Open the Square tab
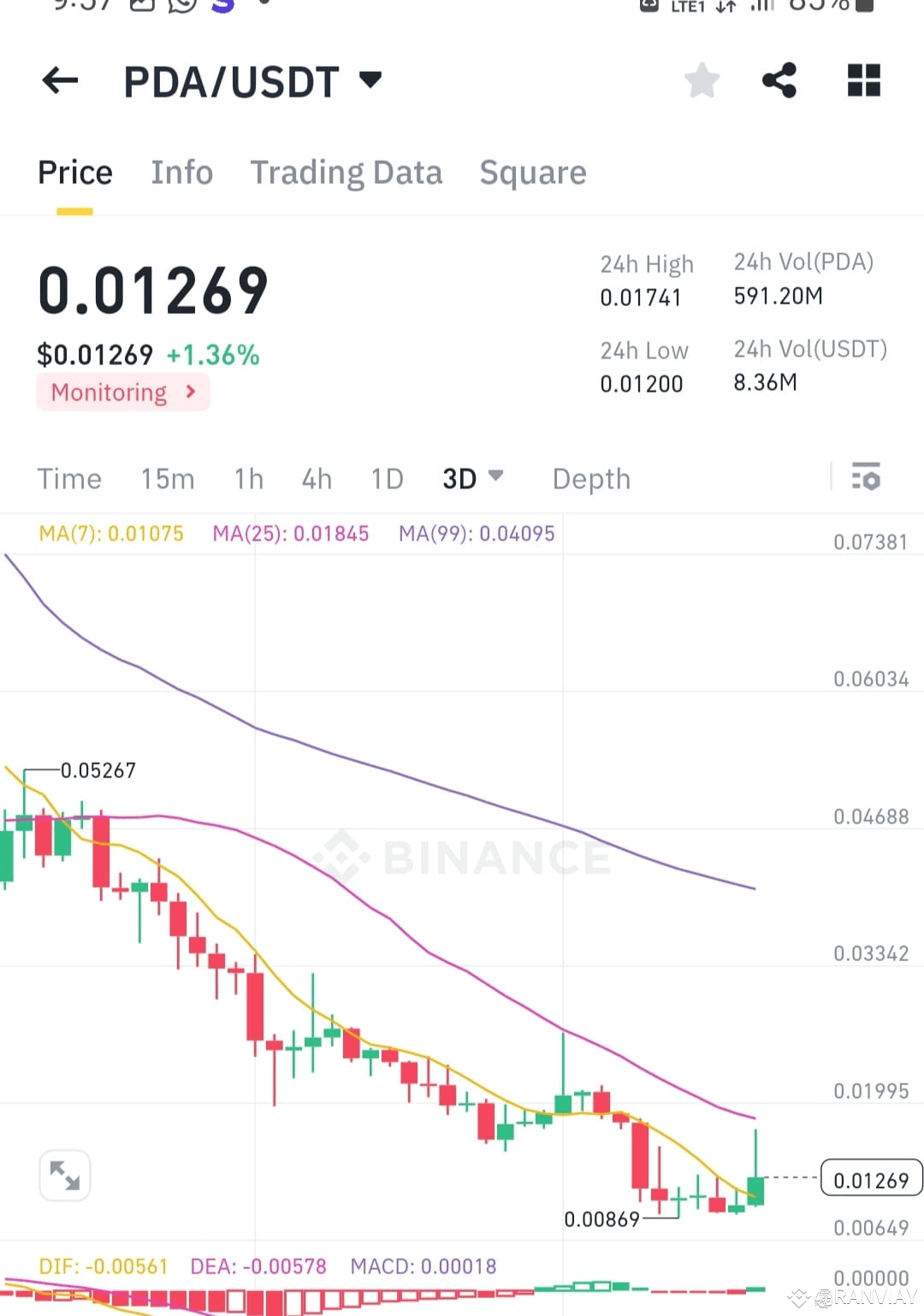 coord(533,172)
